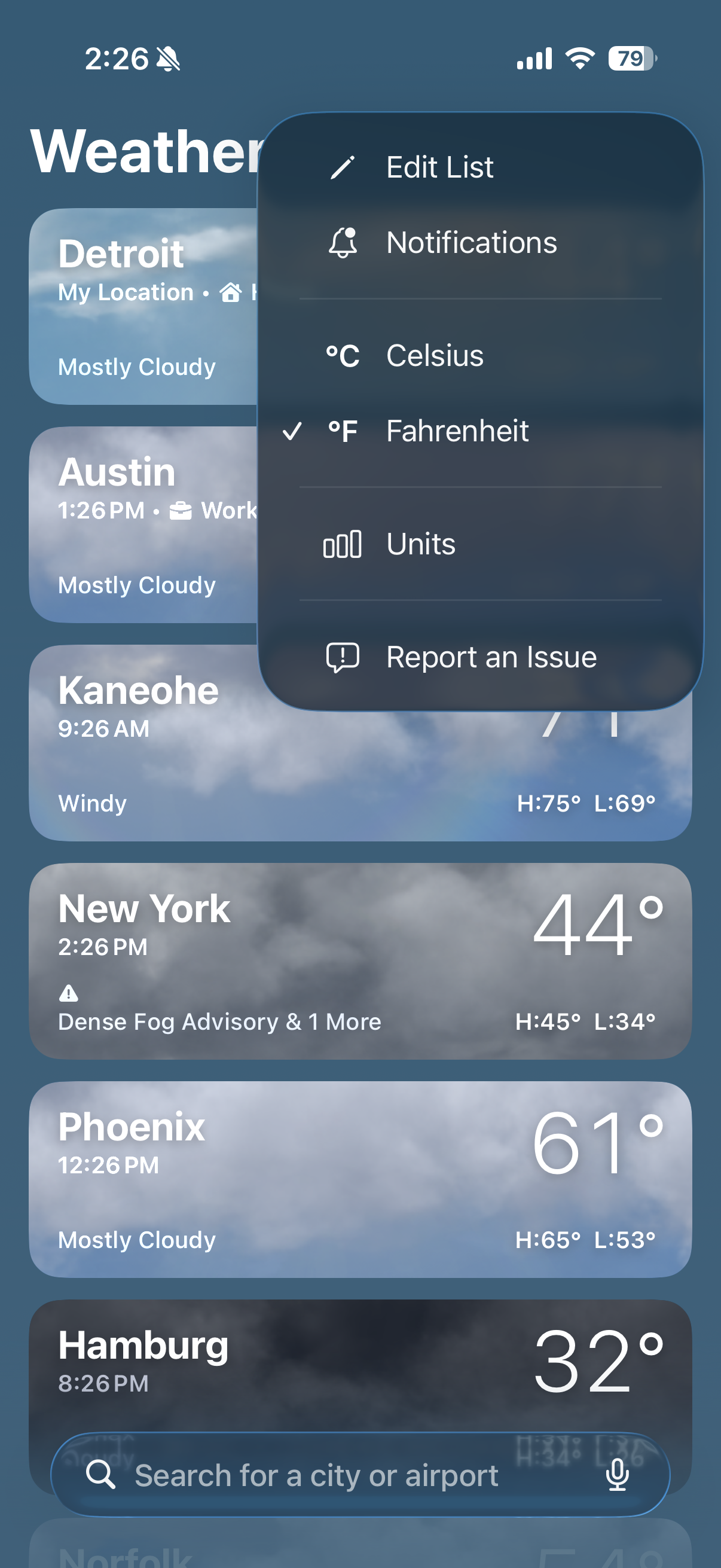Click the °C icon in the menu

point(342,355)
